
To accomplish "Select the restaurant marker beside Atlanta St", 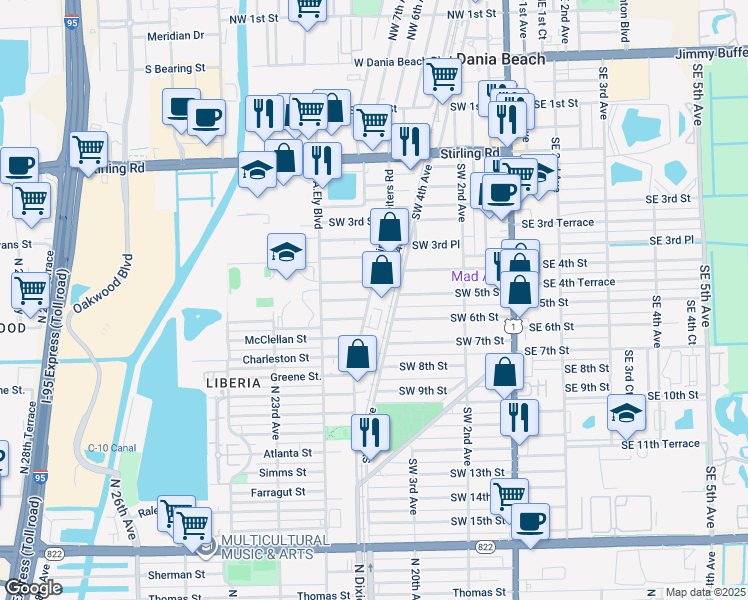I will coord(370,431).
